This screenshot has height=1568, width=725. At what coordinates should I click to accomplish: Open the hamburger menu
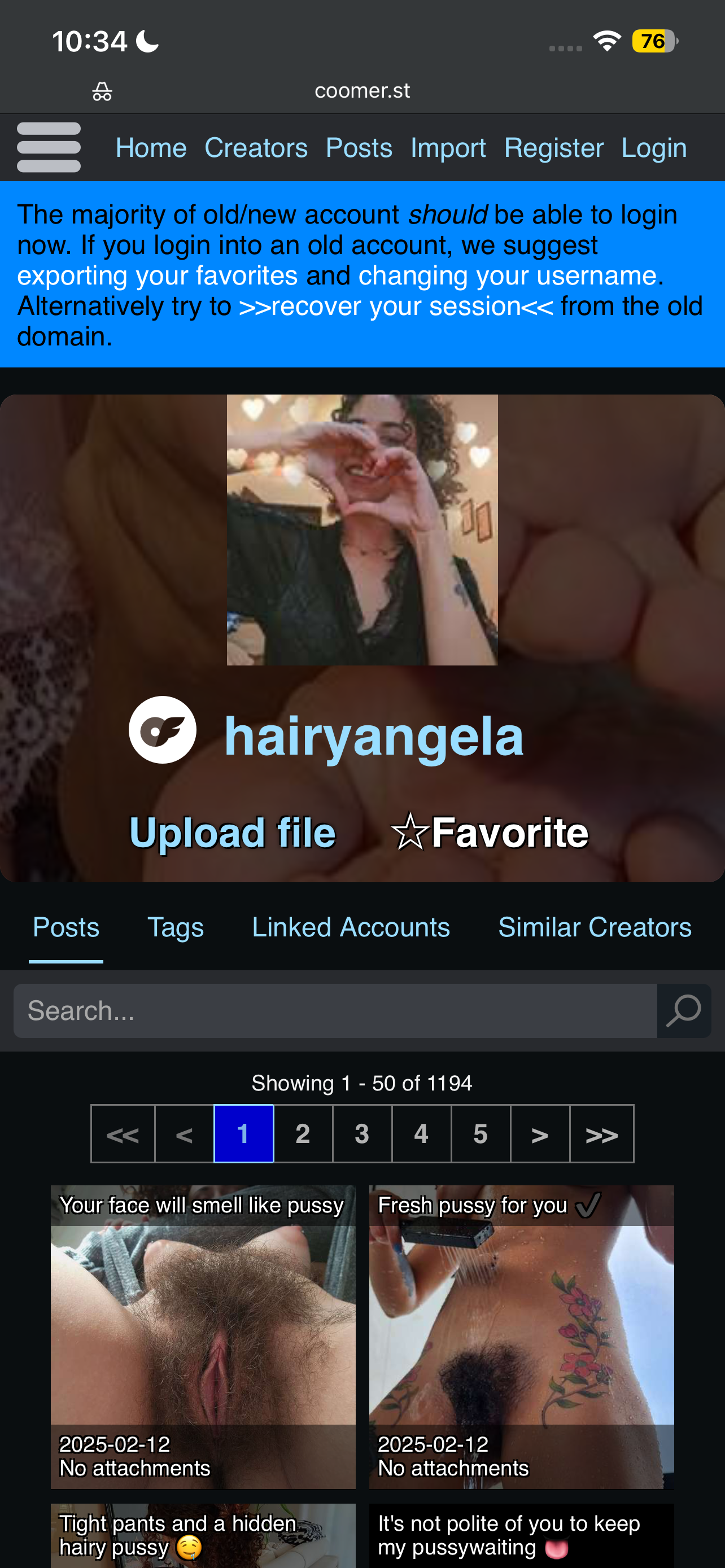49,147
